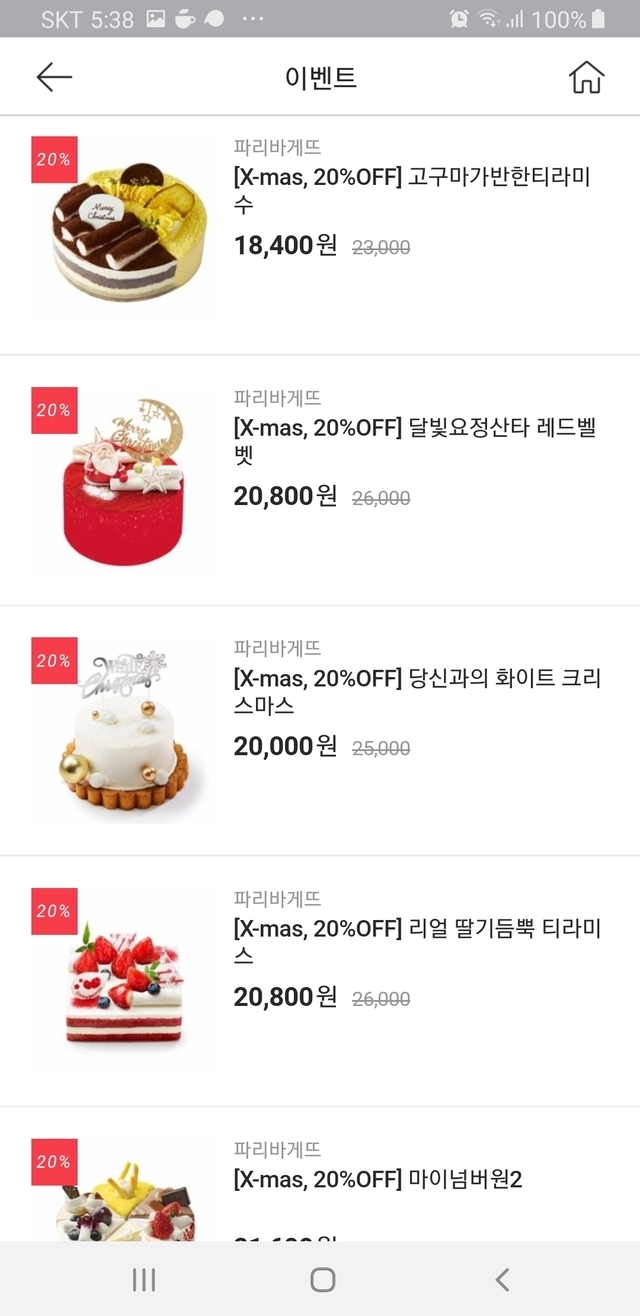The height and width of the screenshot is (1316, 640).
Task: Open the 고구마가반한티라미수 cake product
Action: click(x=411, y=191)
